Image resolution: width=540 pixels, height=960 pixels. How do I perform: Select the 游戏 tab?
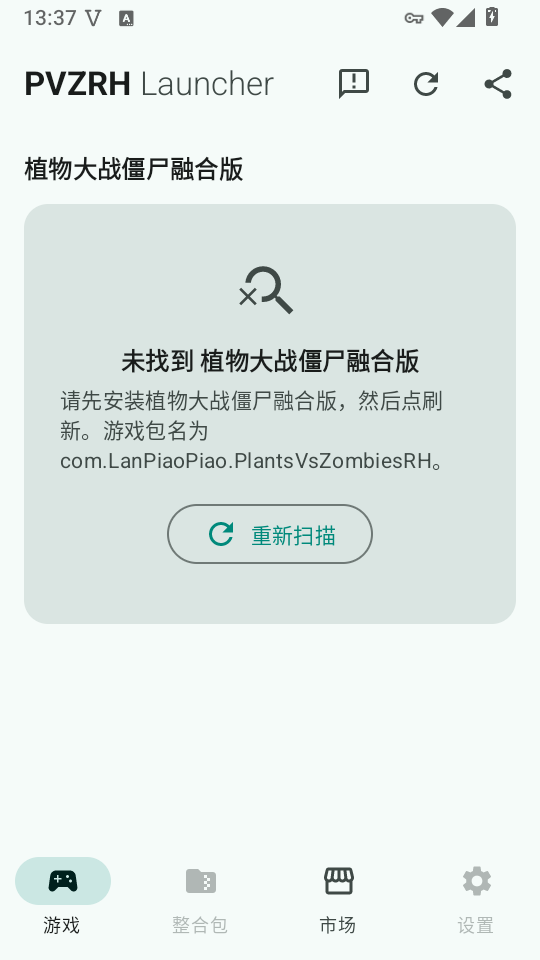[63, 896]
